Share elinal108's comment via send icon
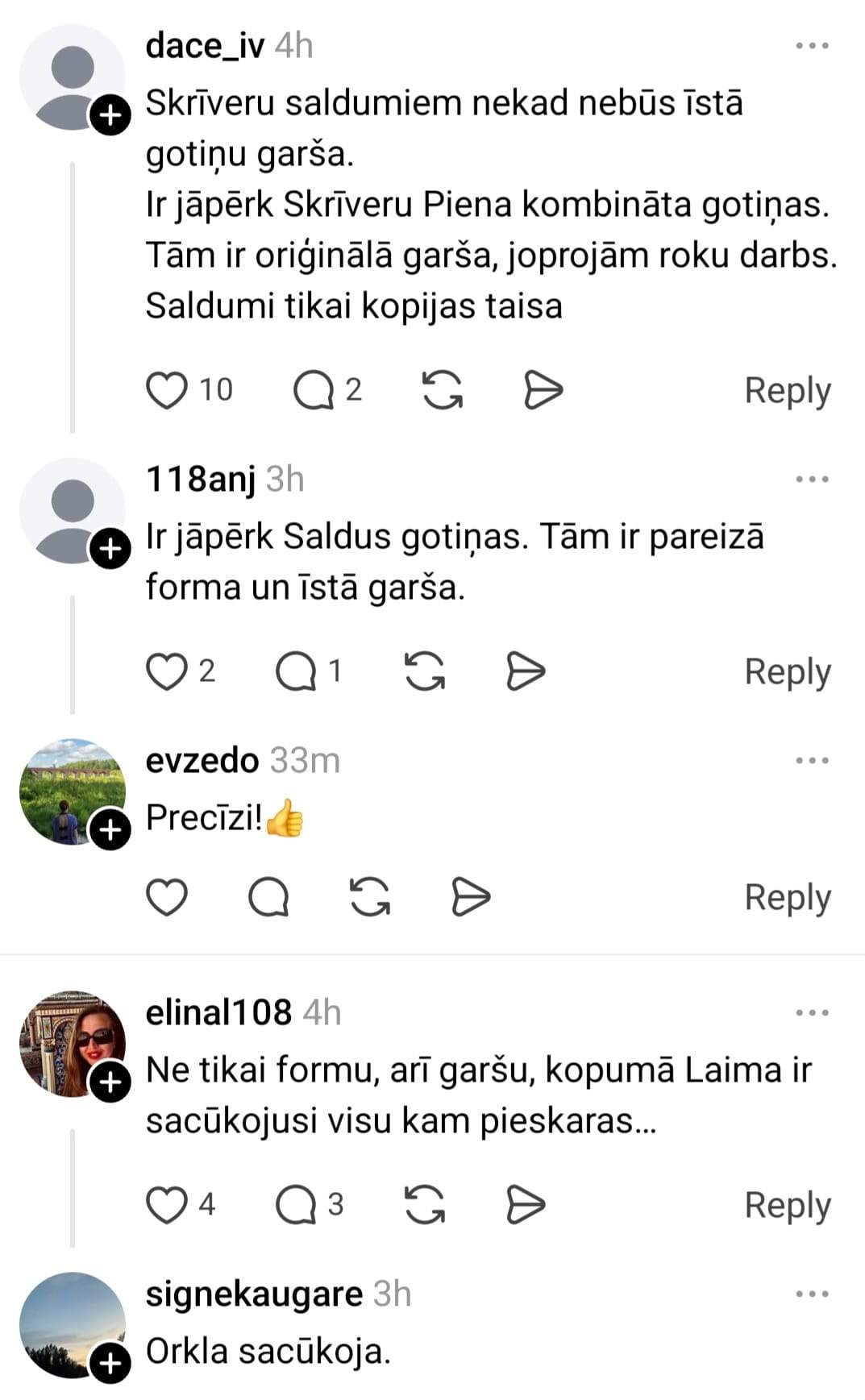Screen dimensions: 865x1400 tap(525, 1206)
